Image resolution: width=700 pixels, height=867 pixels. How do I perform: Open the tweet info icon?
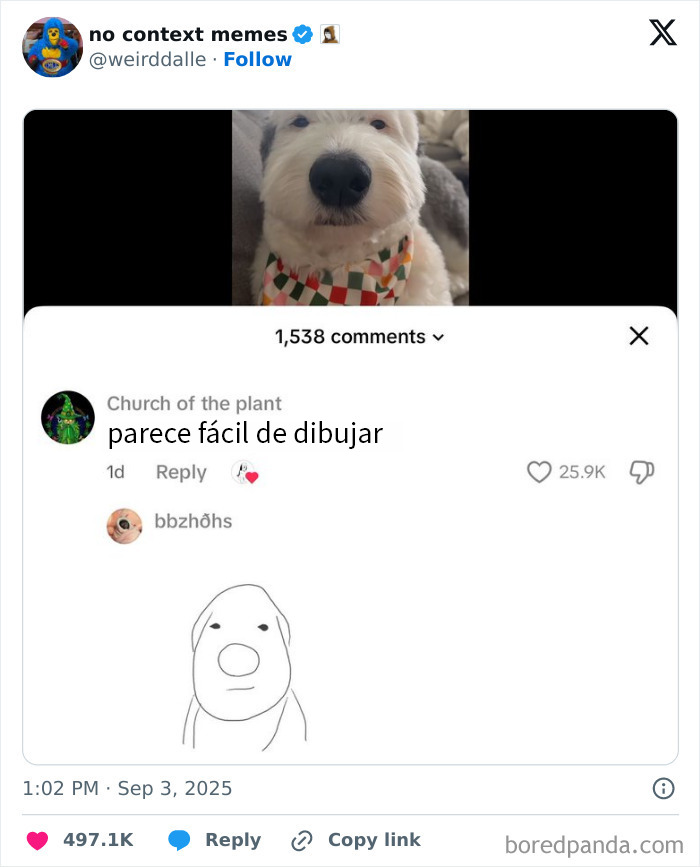pos(663,789)
